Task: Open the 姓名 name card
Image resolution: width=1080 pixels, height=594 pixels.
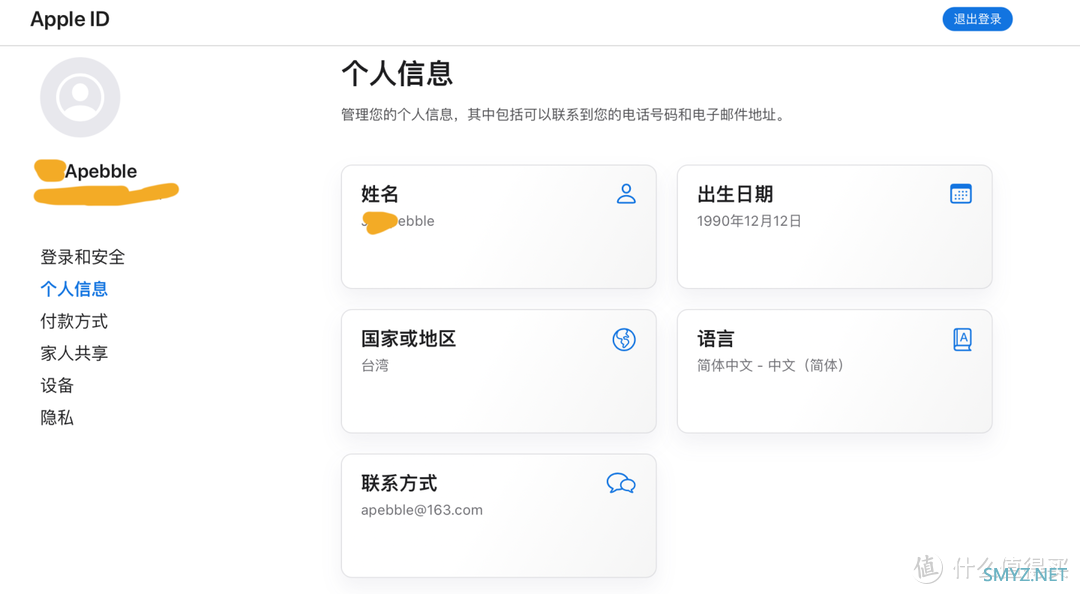Action: (x=498, y=227)
